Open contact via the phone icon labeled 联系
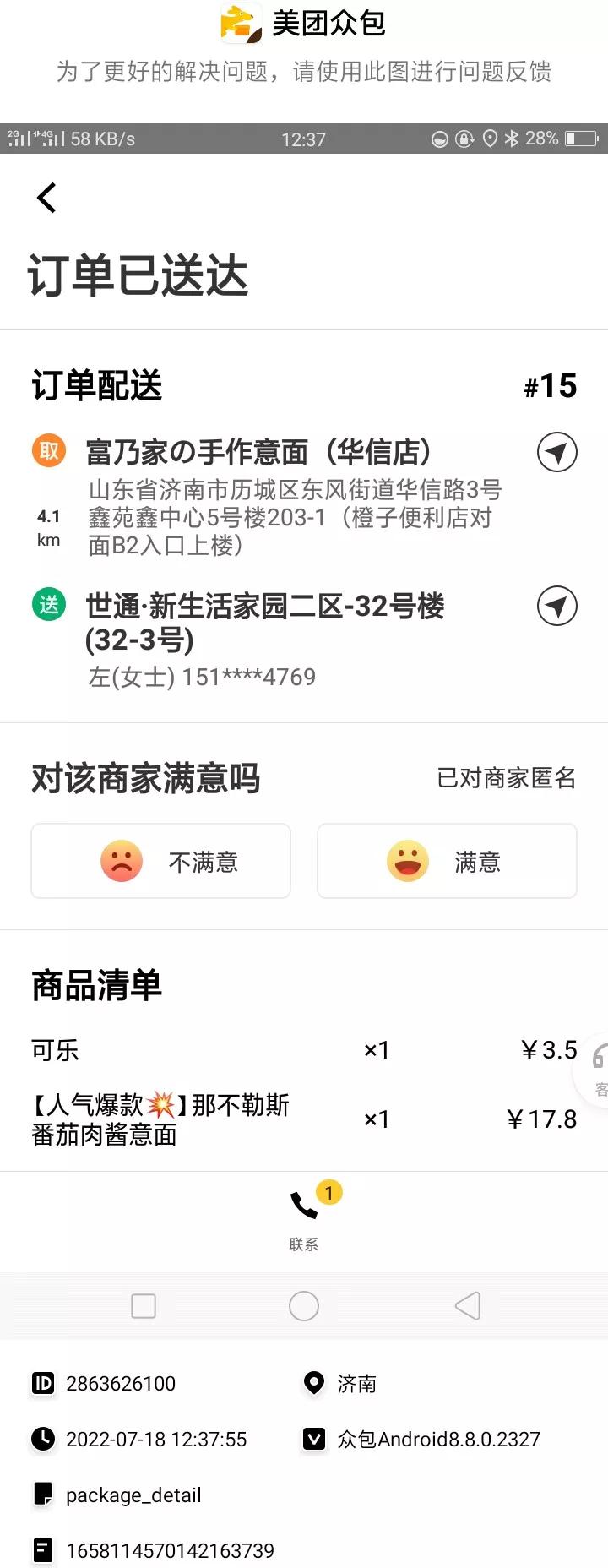Screen dimensions: 608x1568 click(302, 1208)
